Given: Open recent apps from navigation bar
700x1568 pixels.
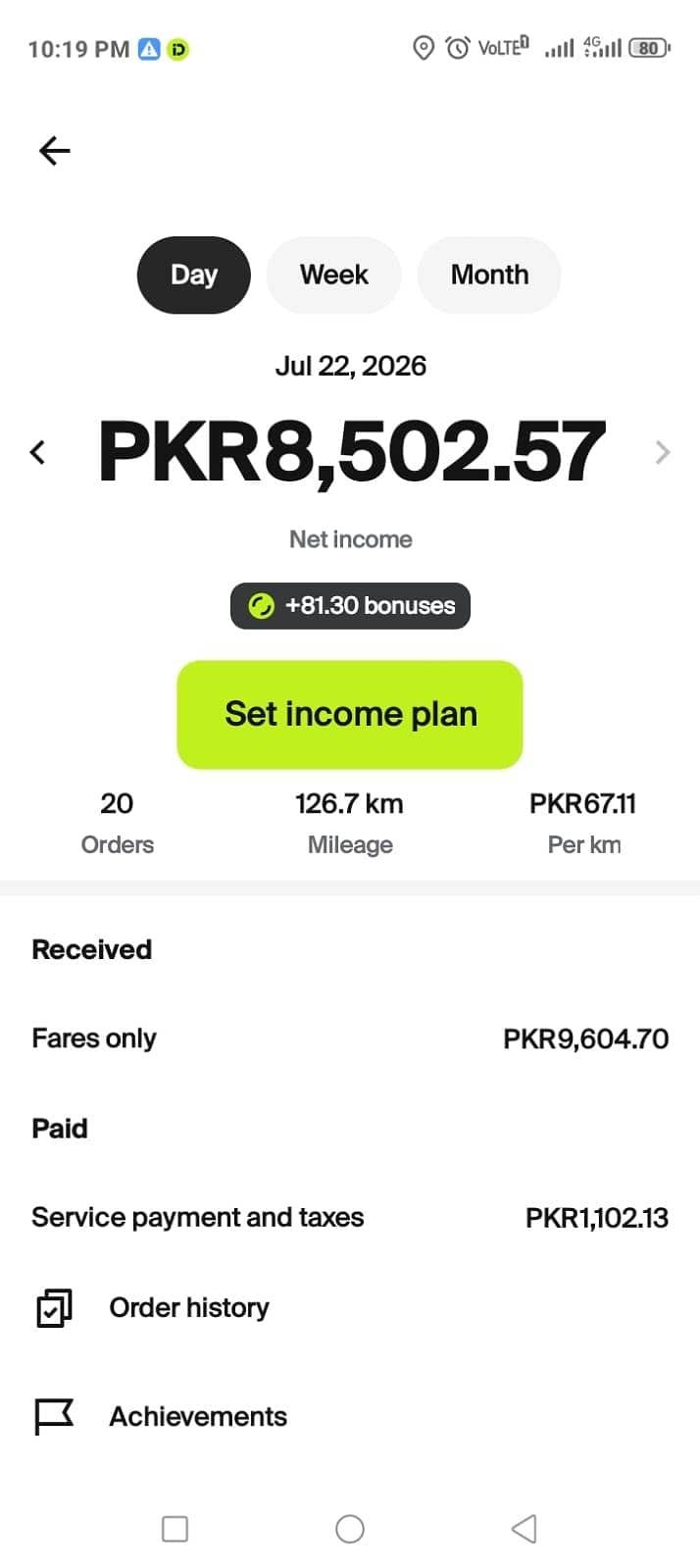Looking at the screenshot, I should pos(175,1529).
